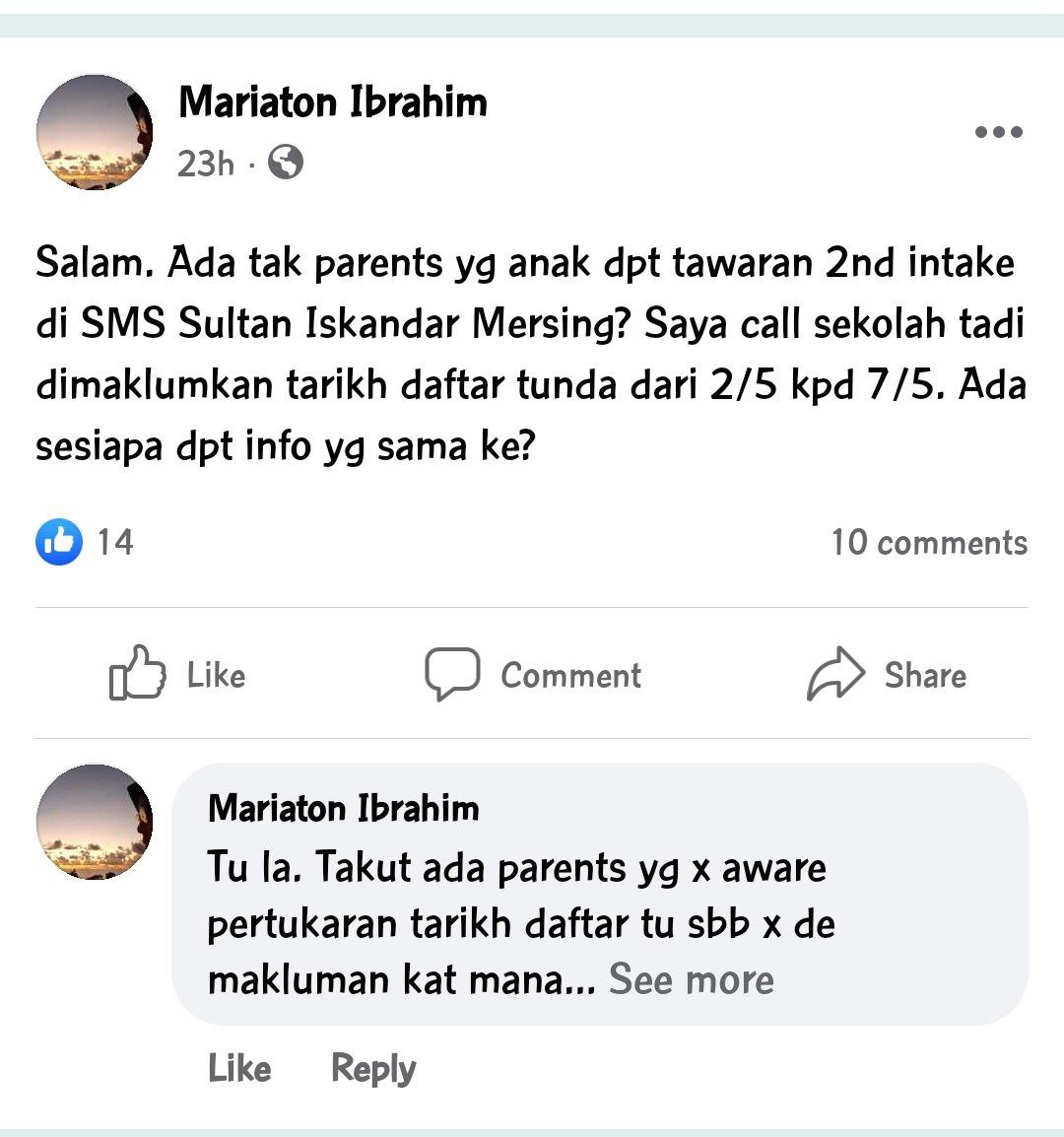View the 14 reactions list
This screenshot has height=1137, width=1064.
coord(85,542)
